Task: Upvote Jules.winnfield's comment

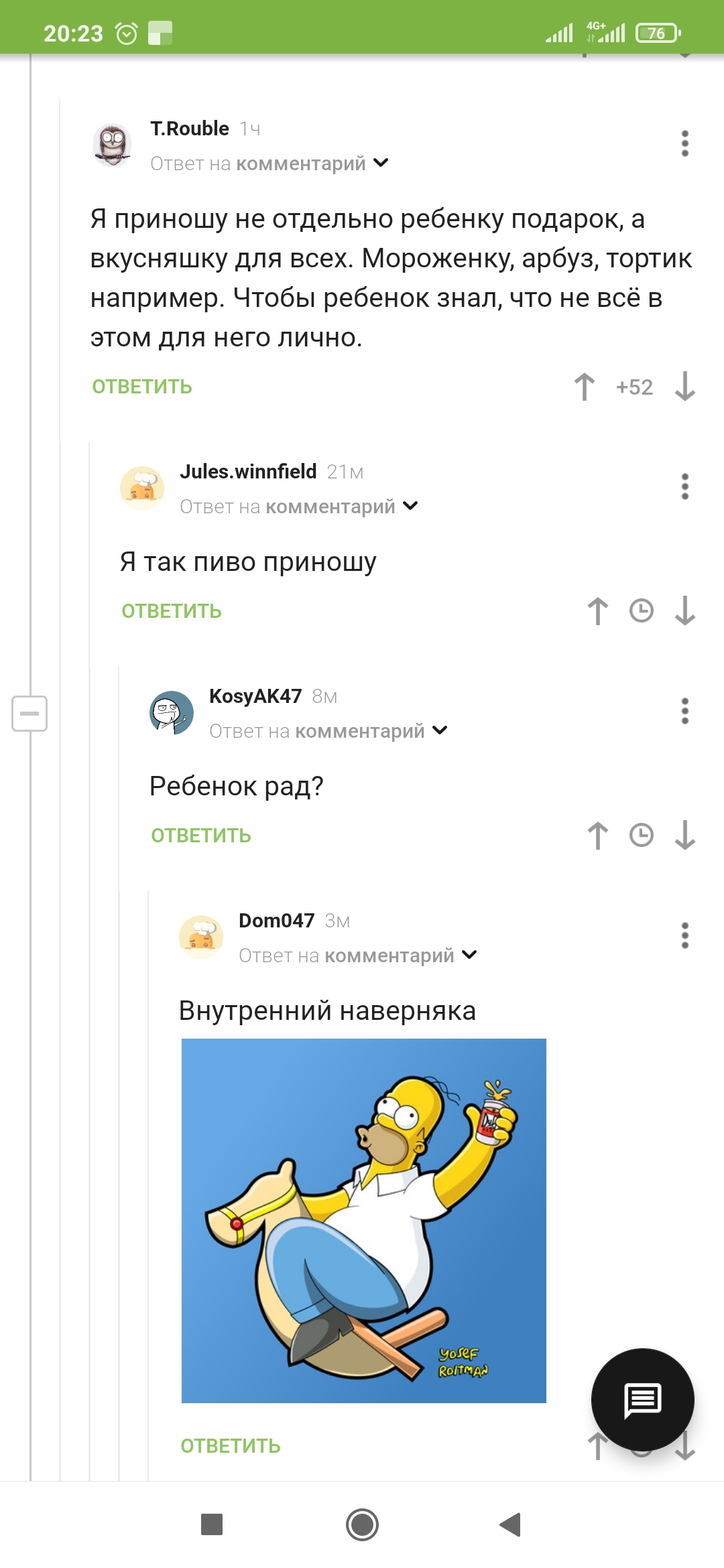Action: coord(597,611)
